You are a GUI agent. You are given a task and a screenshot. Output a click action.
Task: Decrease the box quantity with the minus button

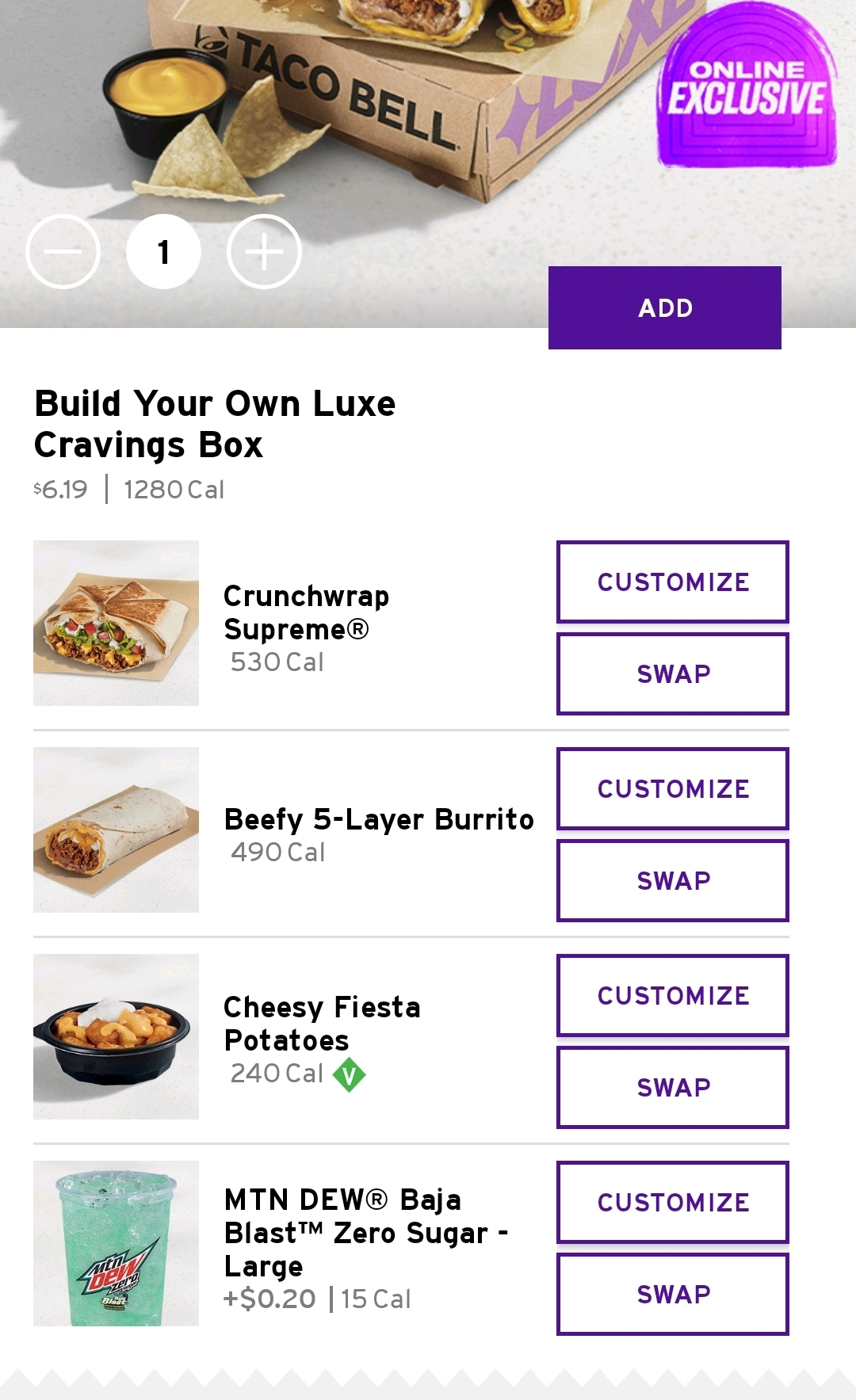[63, 252]
